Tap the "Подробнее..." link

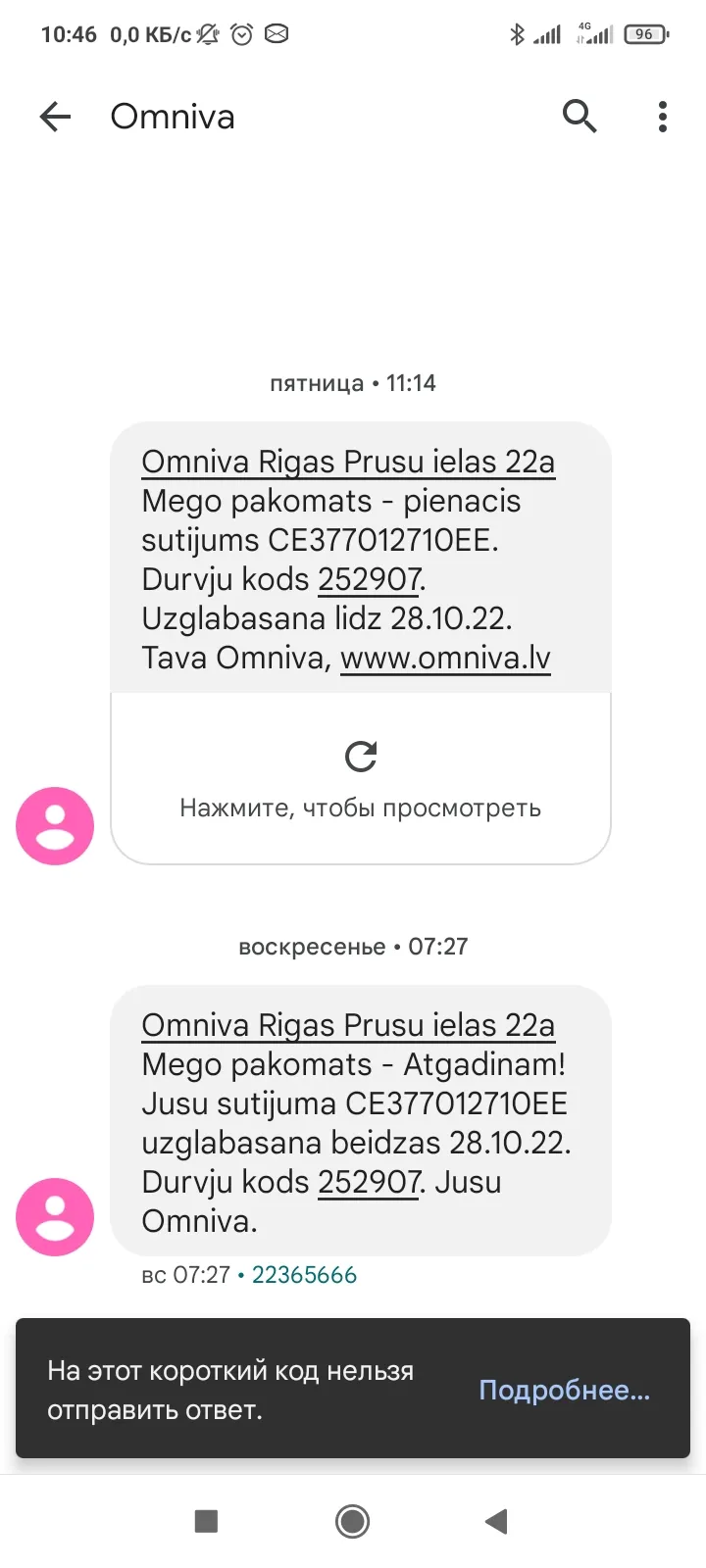(564, 1390)
